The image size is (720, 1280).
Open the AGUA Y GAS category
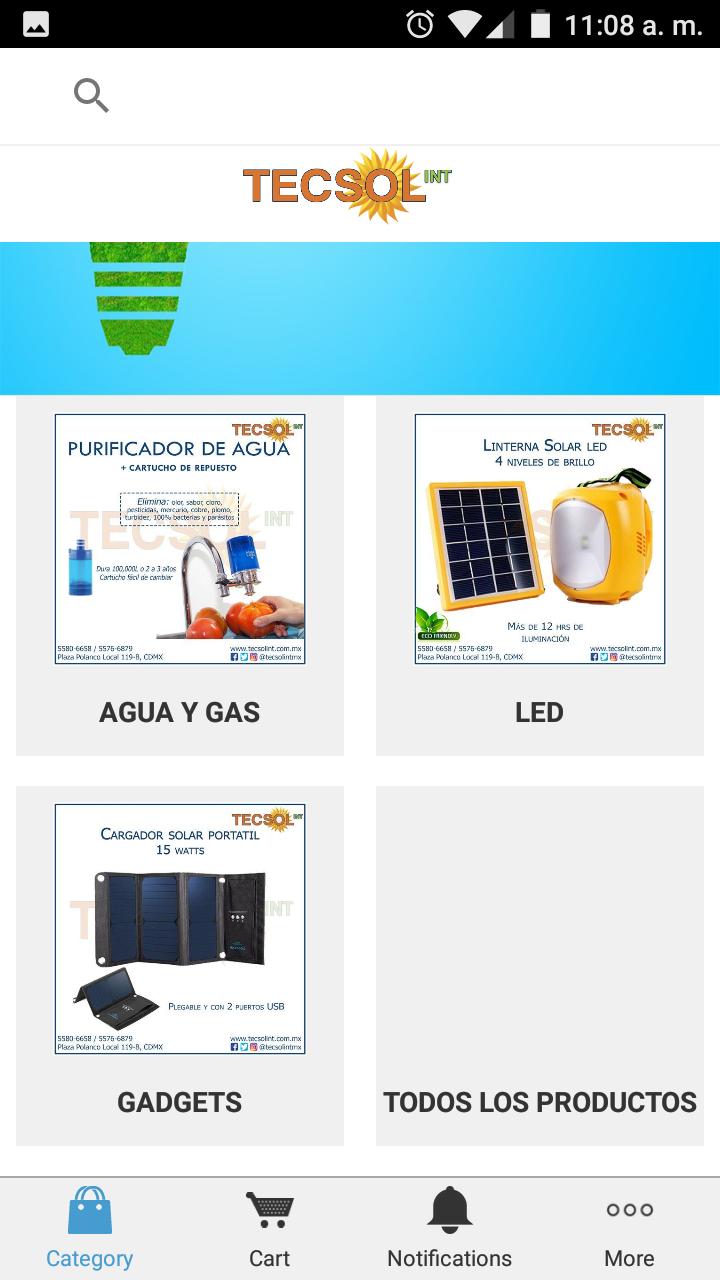(x=179, y=712)
